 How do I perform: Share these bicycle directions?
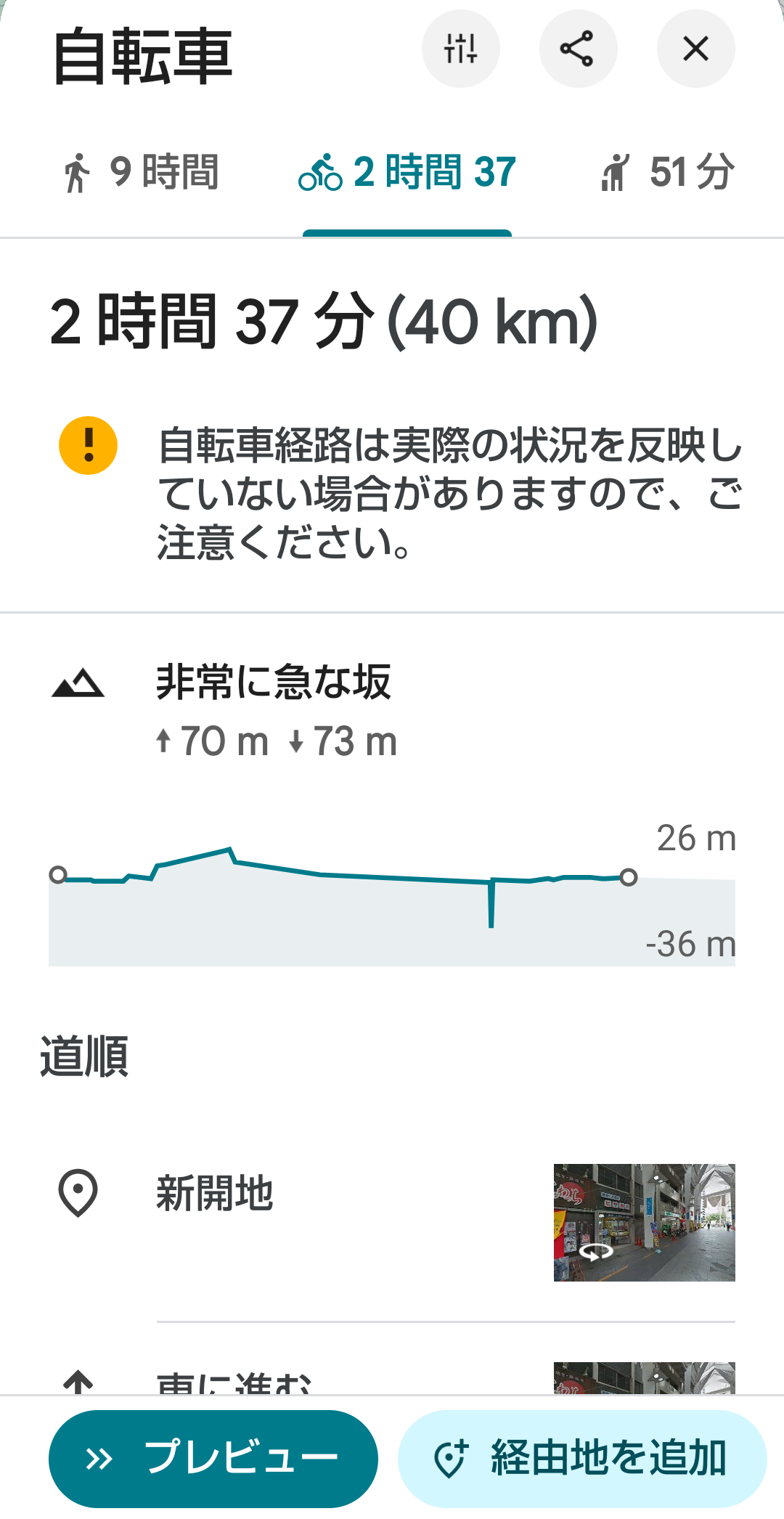[578, 49]
